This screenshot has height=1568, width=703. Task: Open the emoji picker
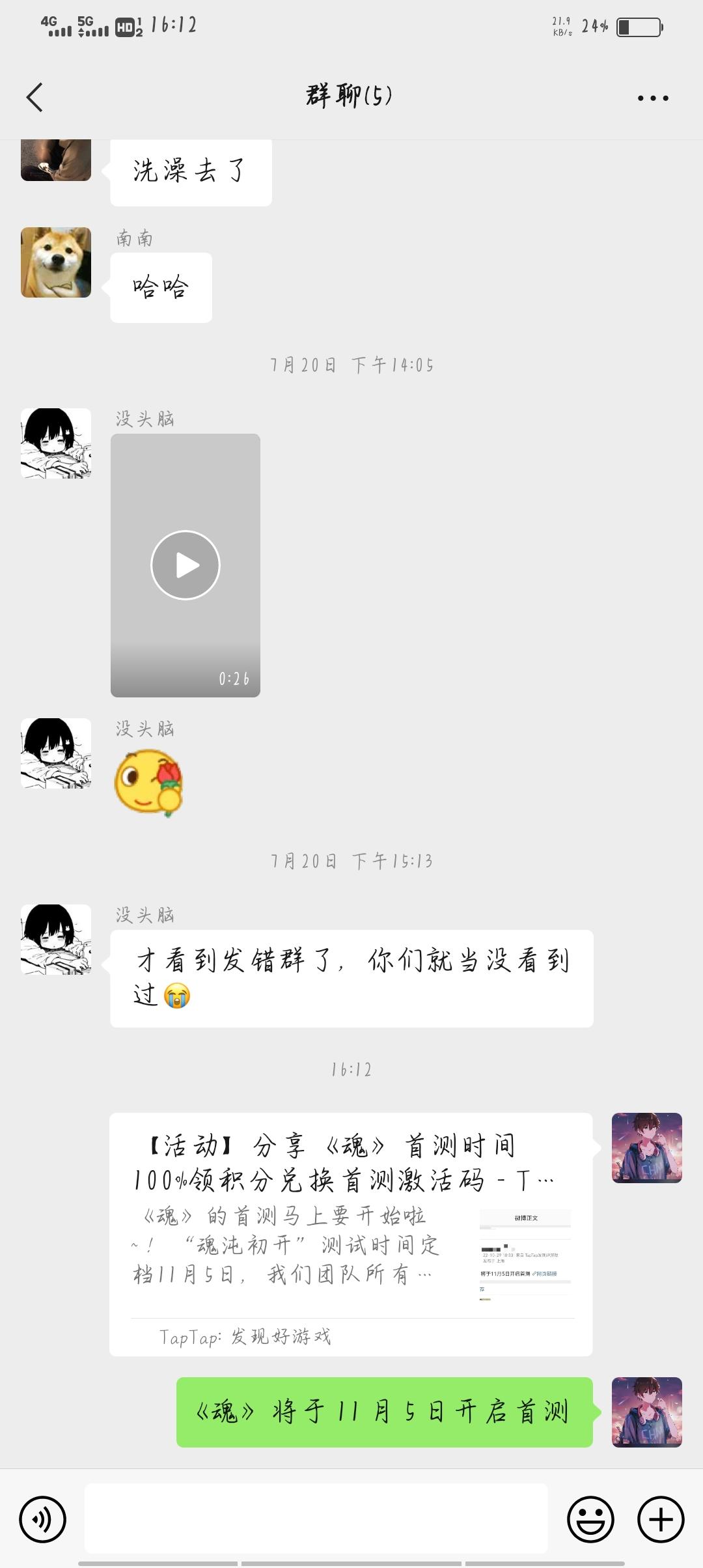[x=590, y=1519]
